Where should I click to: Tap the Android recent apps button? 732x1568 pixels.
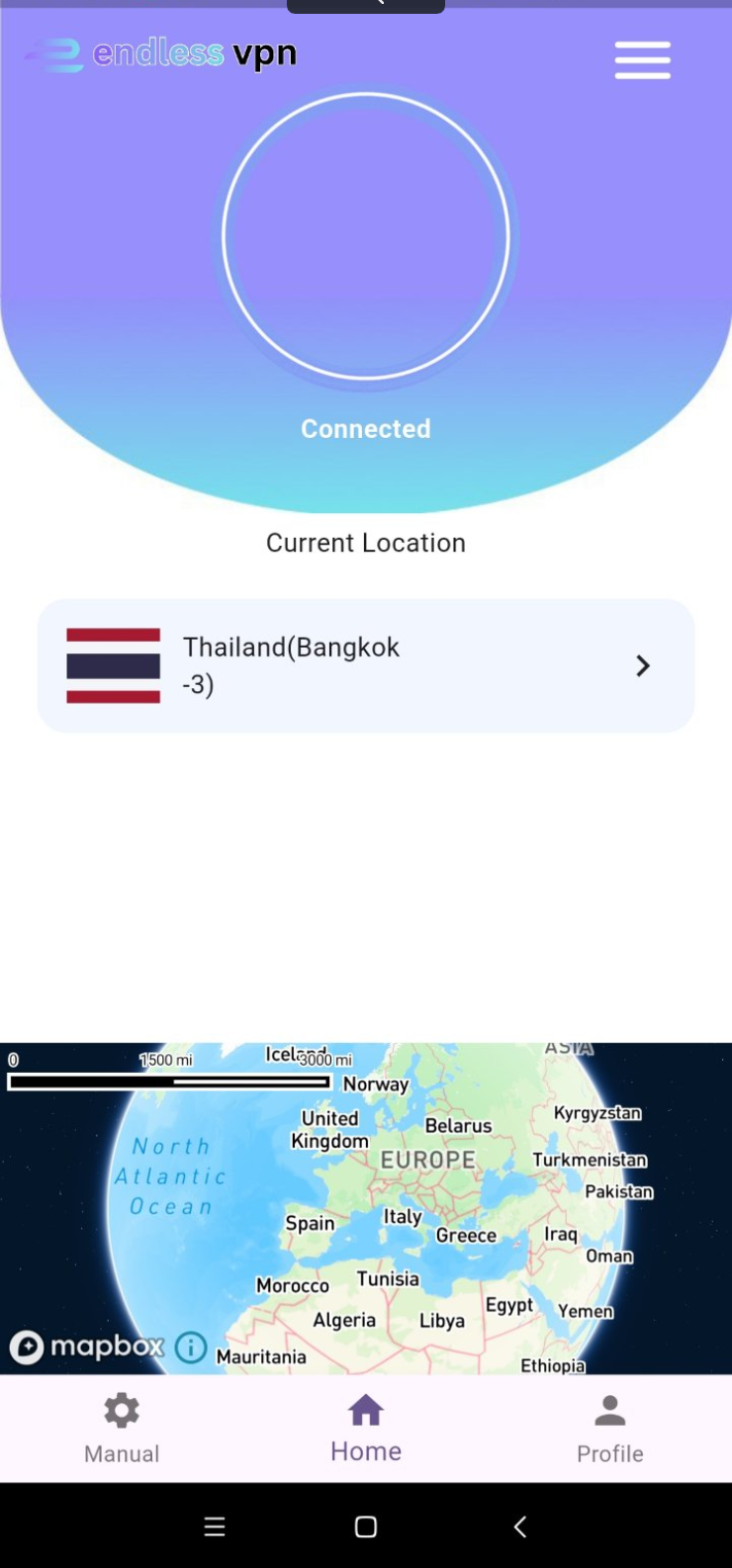pyautogui.click(x=214, y=1526)
